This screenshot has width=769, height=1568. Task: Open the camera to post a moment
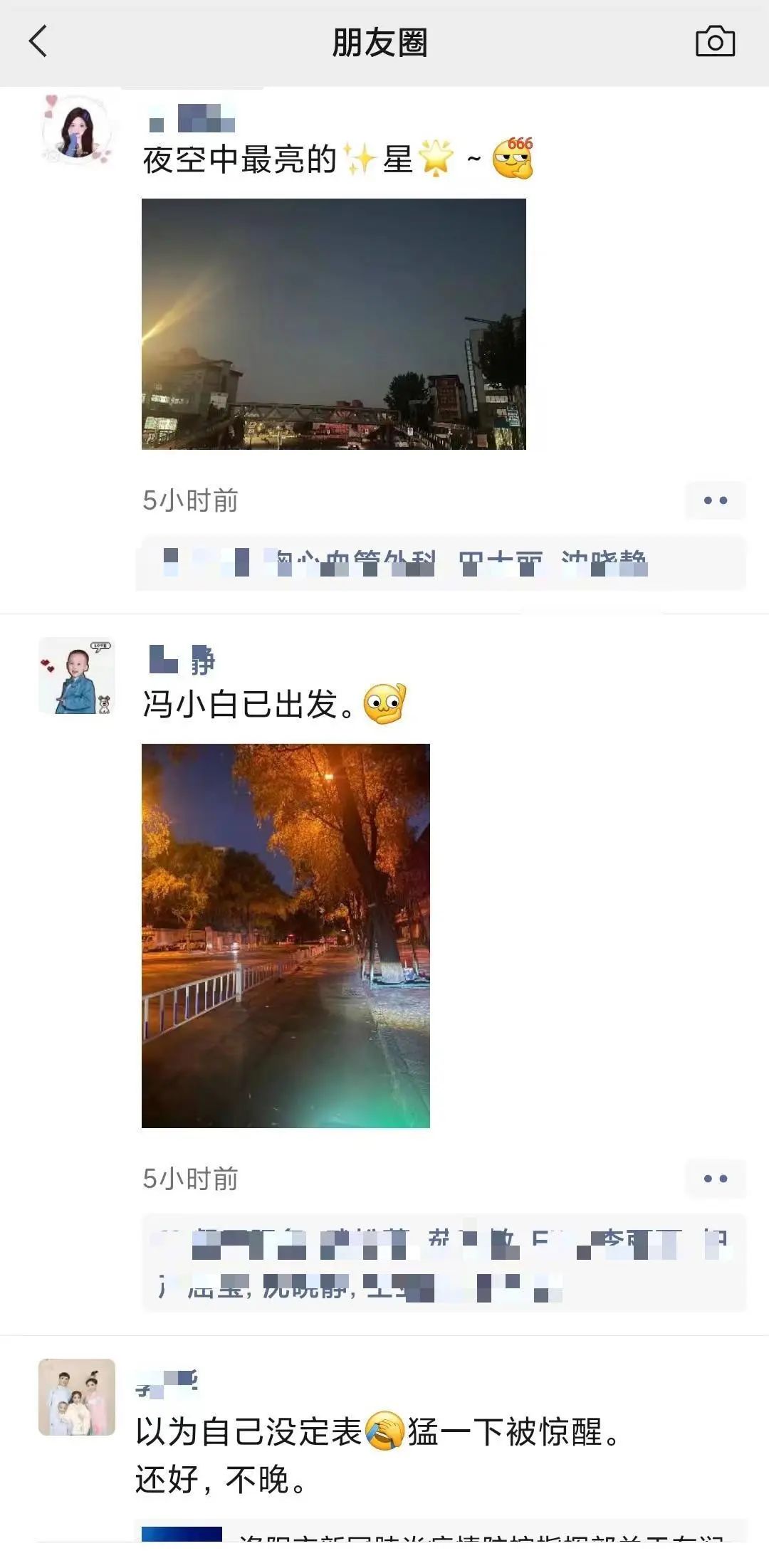pos(715,42)
